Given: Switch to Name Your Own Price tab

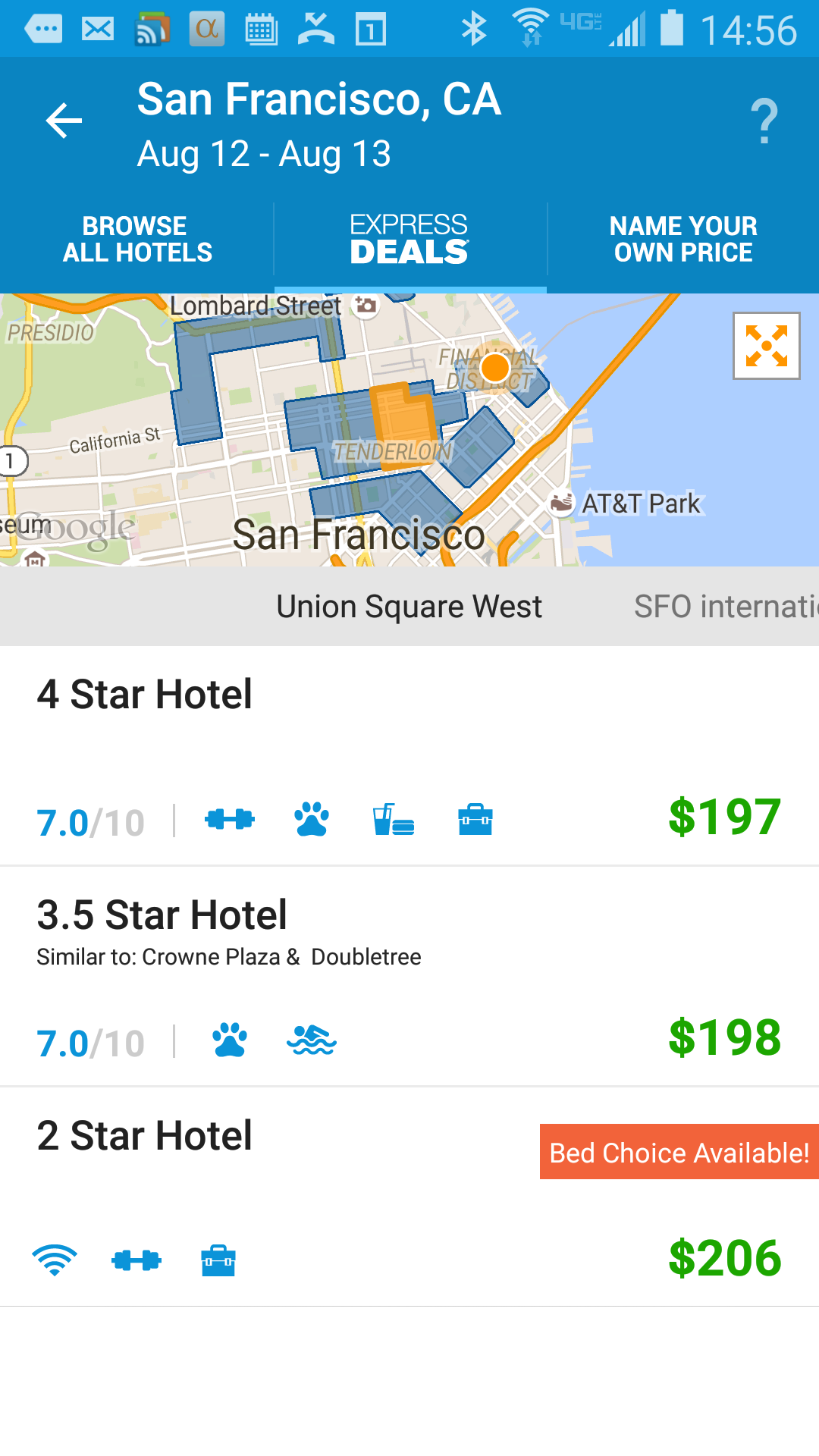Looking at the screenshot, I should (x=683, y=239).
